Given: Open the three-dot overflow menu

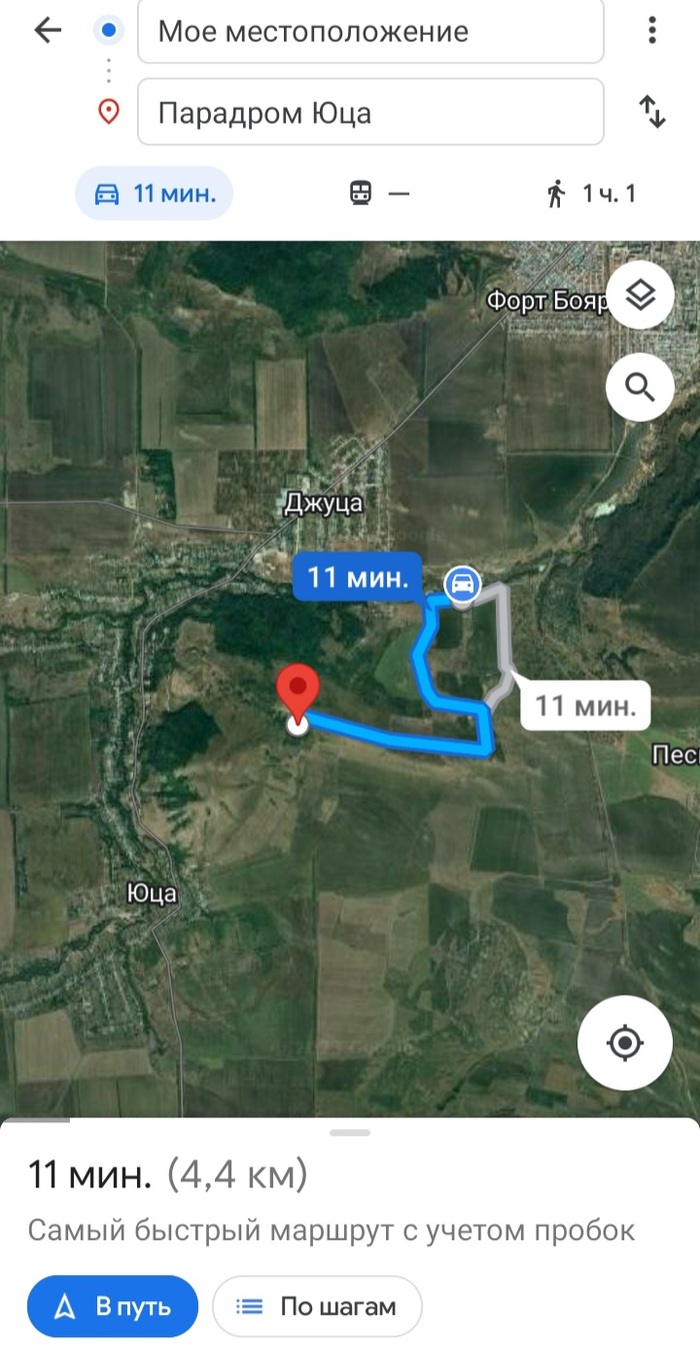Looking at the screenshot, I should tap(652, 30).
